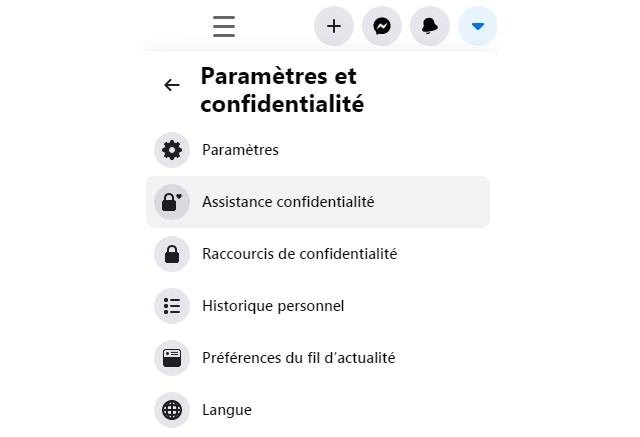Open the notifications bell
The width and height of the screenshot is (640, 437).
(x=430, y=26)
